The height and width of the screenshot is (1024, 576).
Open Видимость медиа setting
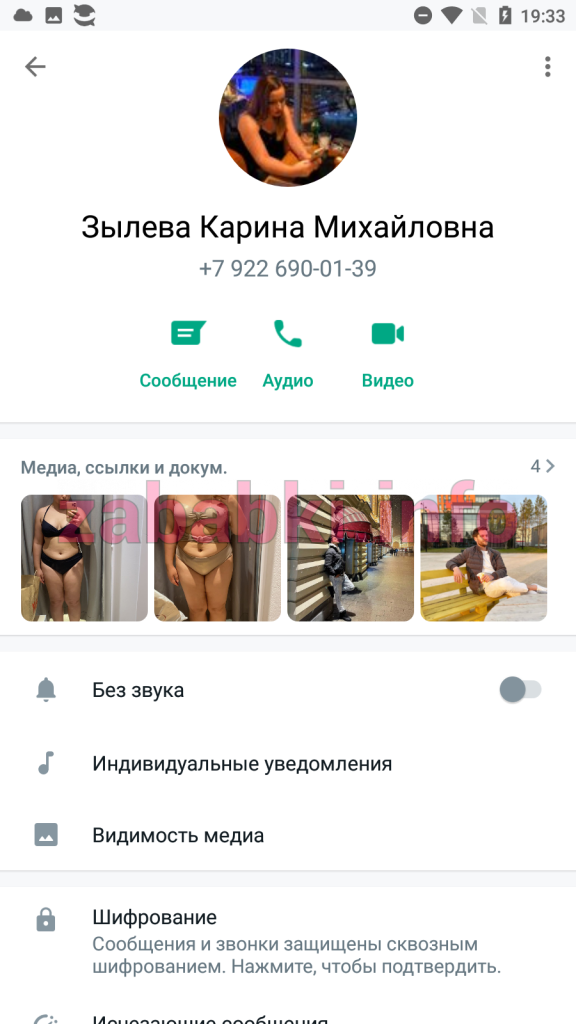click(288, 835)
